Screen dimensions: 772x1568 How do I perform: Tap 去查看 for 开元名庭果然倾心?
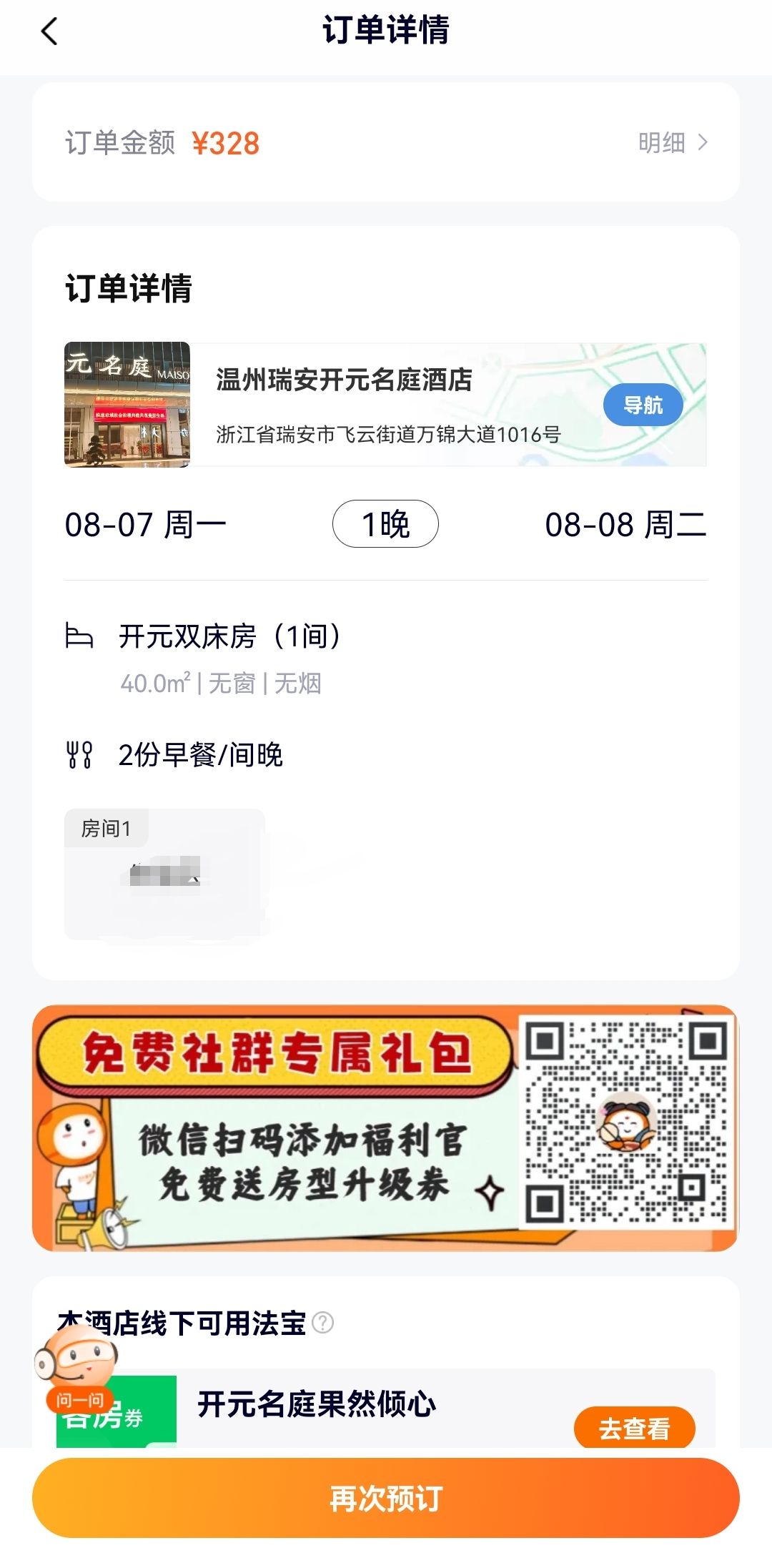click(x=634, y=1429)
